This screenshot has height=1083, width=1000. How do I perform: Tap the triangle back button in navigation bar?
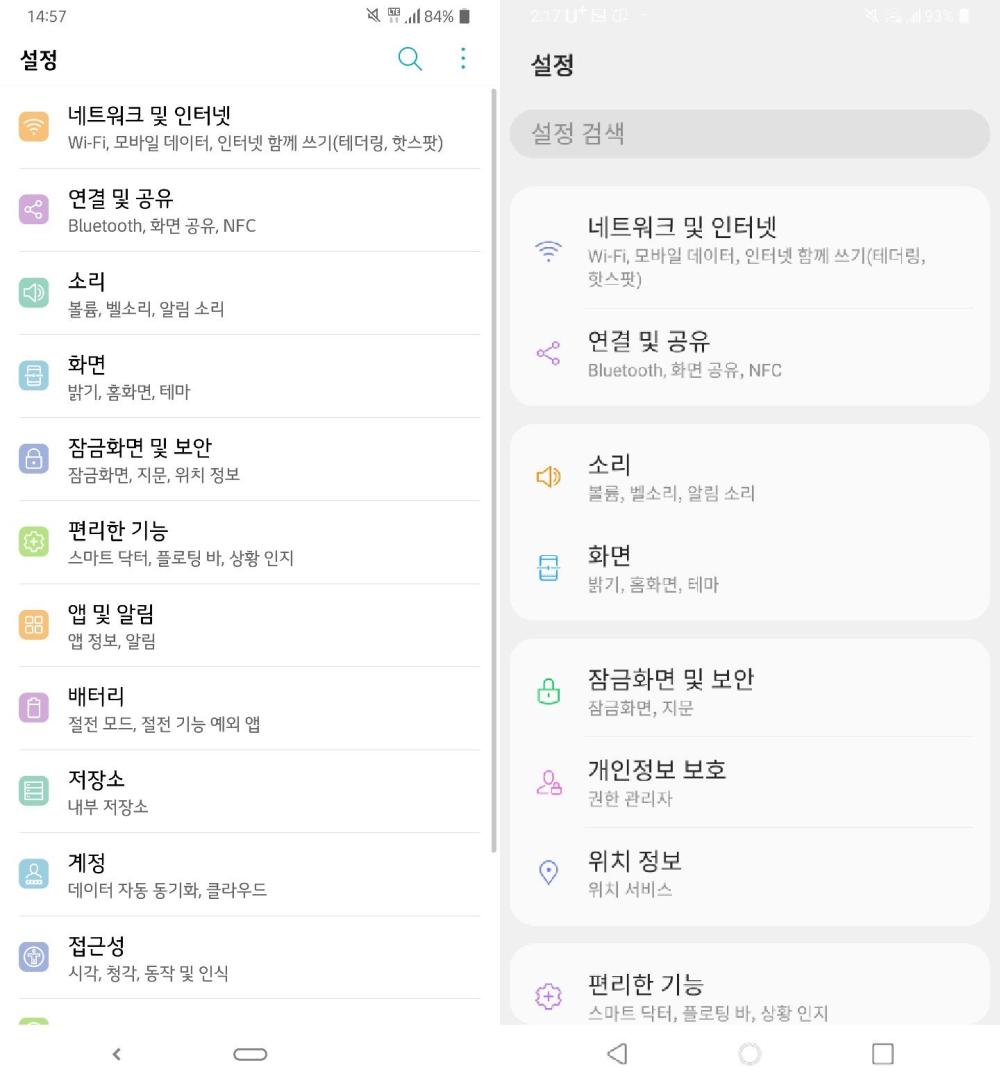pyautogui.click(x=617, y=1053)
